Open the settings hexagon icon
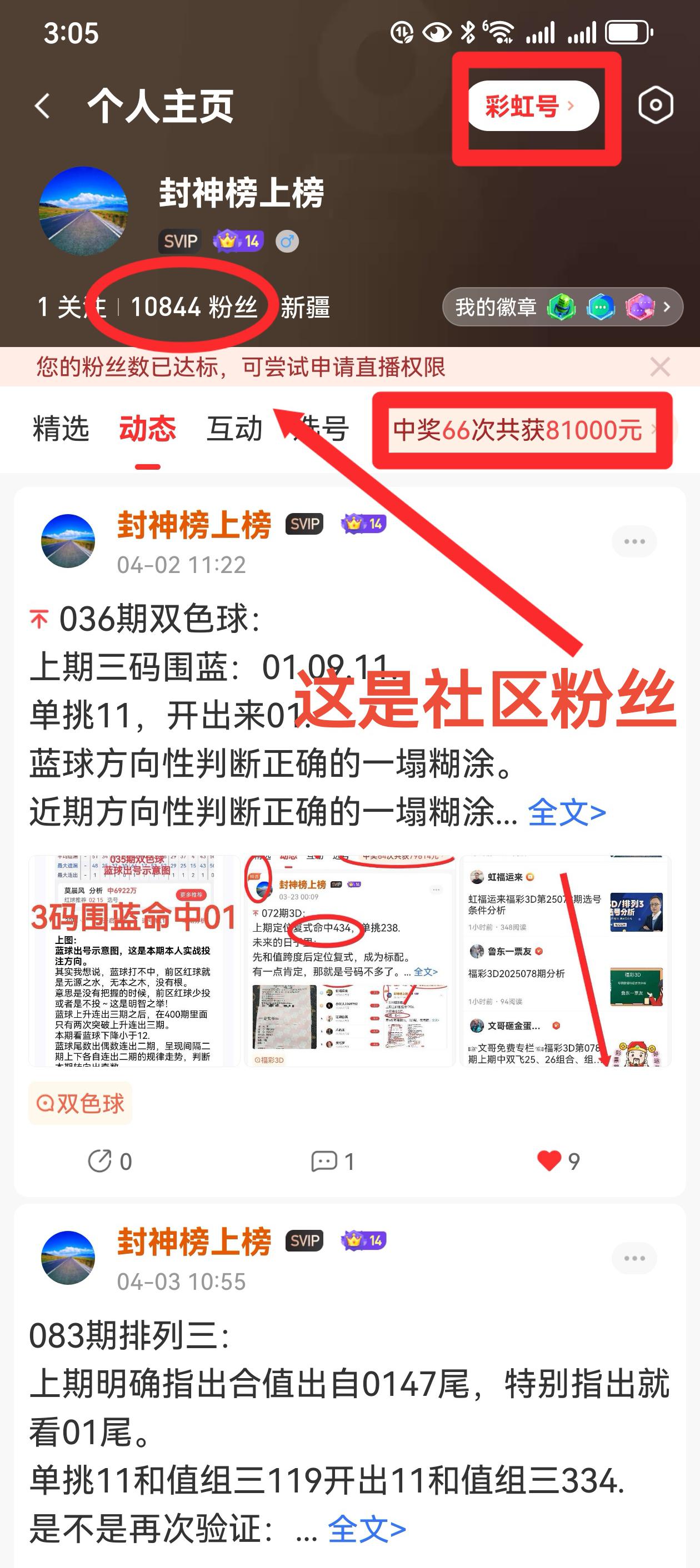The width and height of the screenshot is (700, 1568). (656, 106)
